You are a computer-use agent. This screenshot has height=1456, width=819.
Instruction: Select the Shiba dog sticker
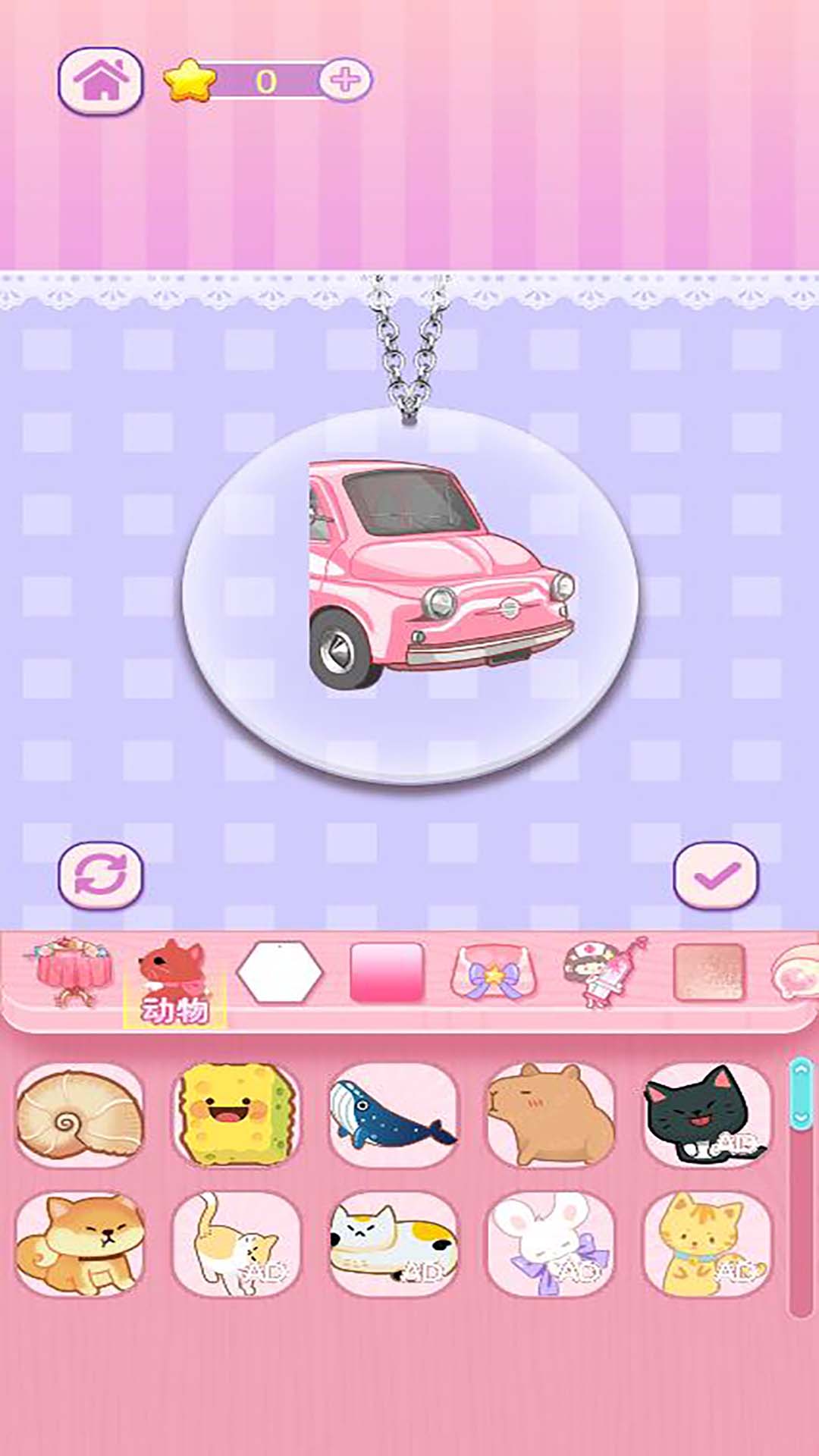80,1244
